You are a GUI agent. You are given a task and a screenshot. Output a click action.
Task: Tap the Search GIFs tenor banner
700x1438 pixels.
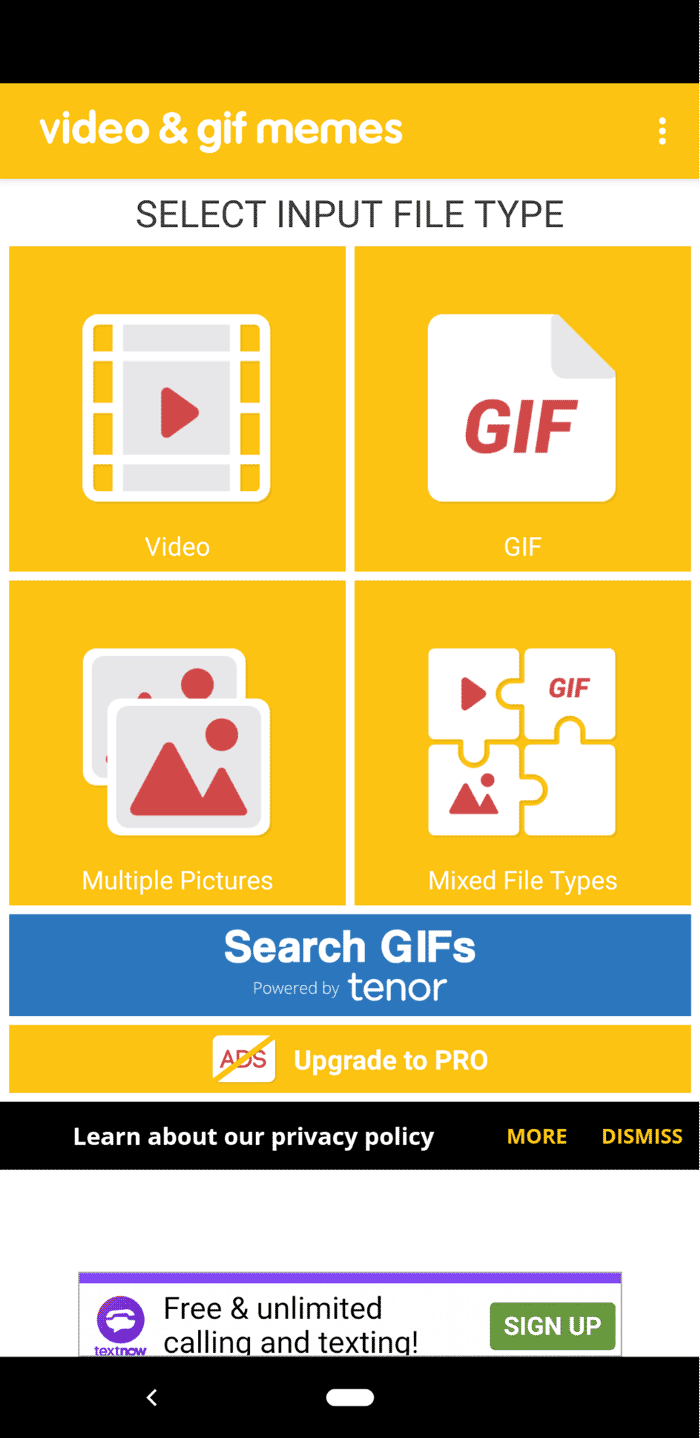350,965
